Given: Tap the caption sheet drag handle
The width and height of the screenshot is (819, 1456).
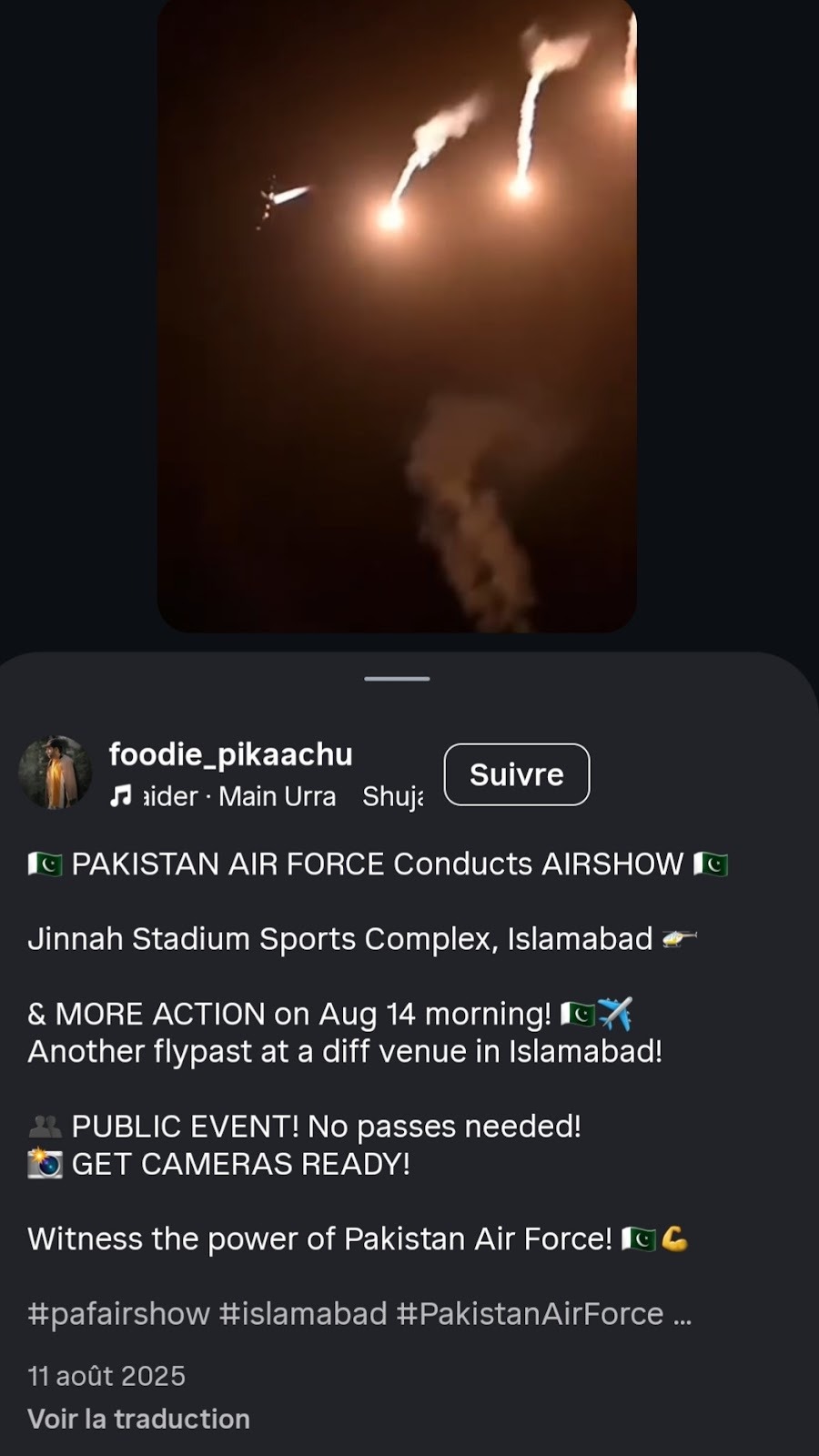Looking at the screenshot, I should pos(397,679).
